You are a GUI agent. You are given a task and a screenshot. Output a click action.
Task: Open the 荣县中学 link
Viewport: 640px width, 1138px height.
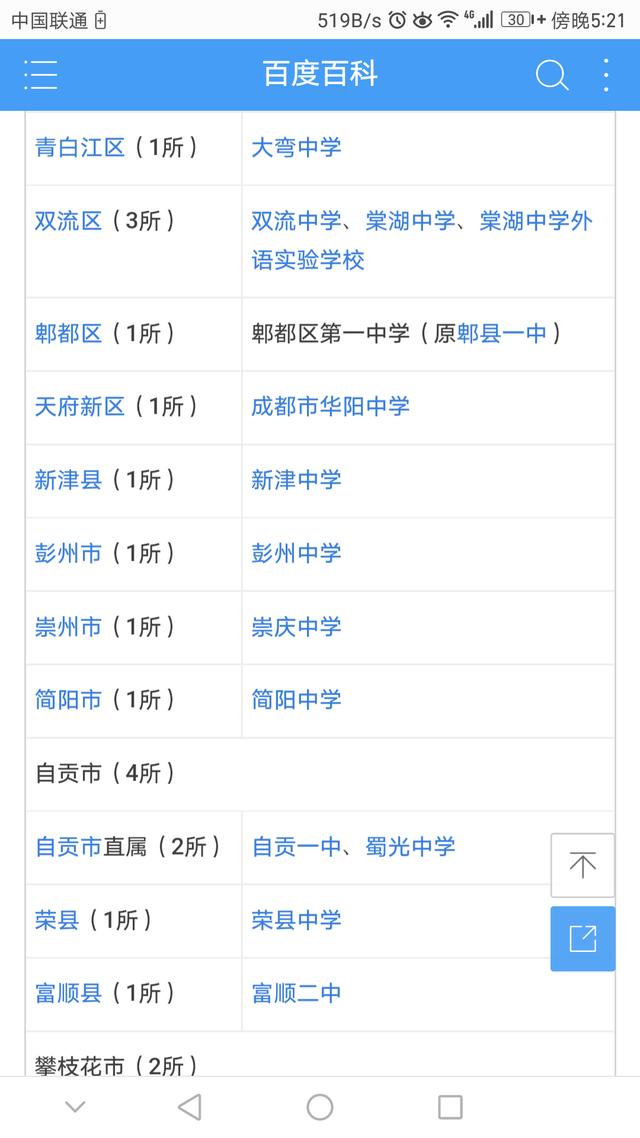click(x=296, y=920)
